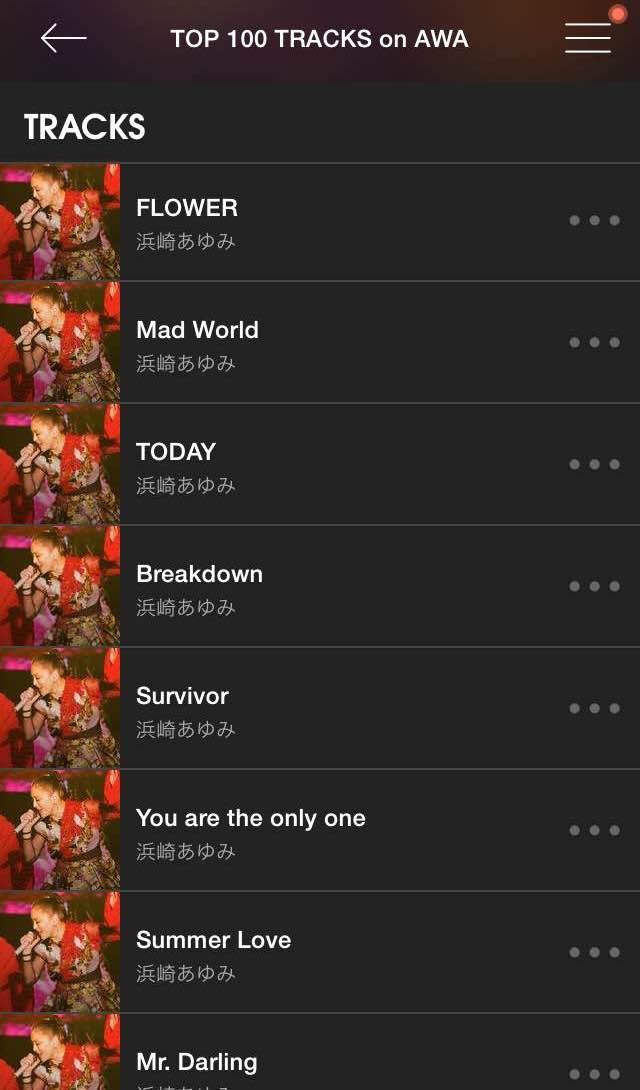Go back using the top-left arrow
Viewport: 640px width, 1090px height.
click(63, 39)
